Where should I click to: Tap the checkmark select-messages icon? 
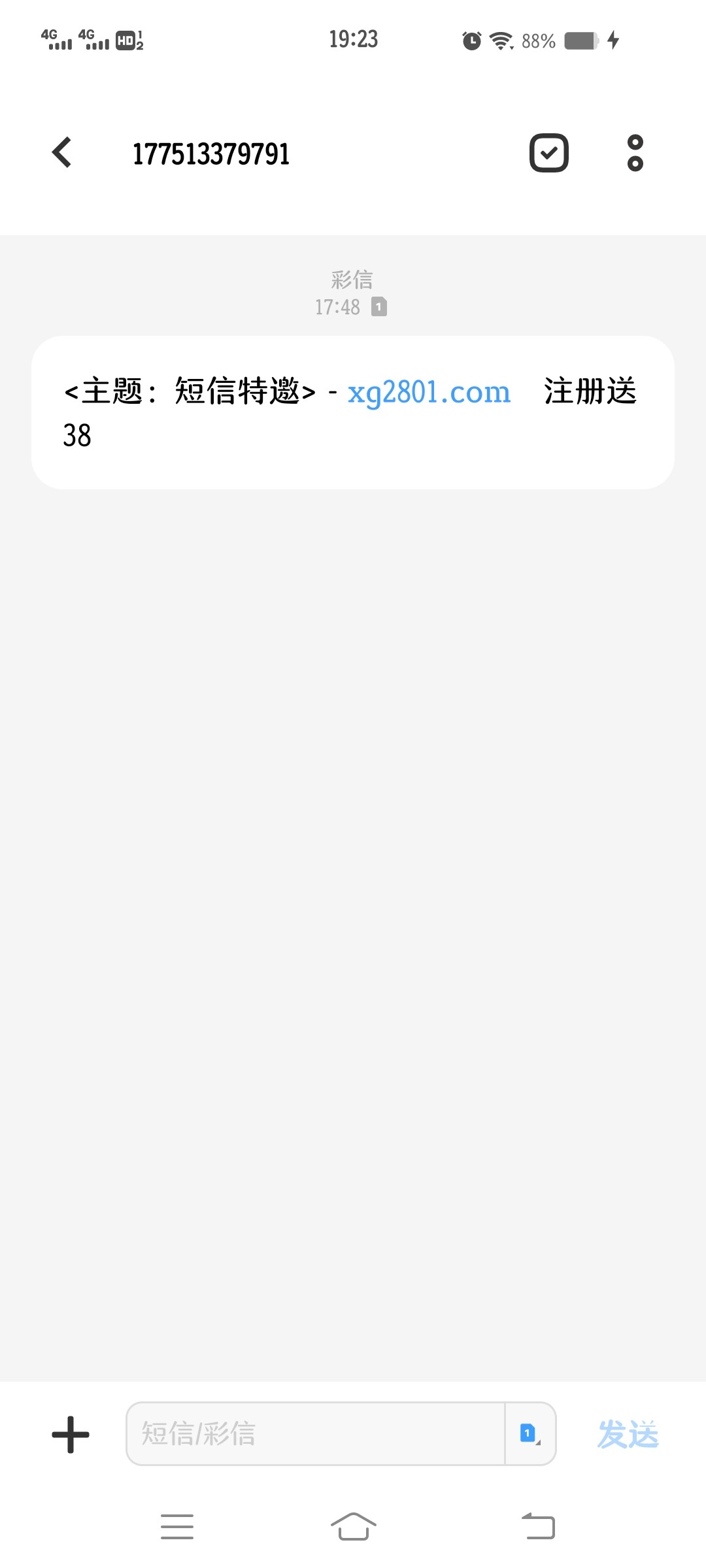click(548, 153)
